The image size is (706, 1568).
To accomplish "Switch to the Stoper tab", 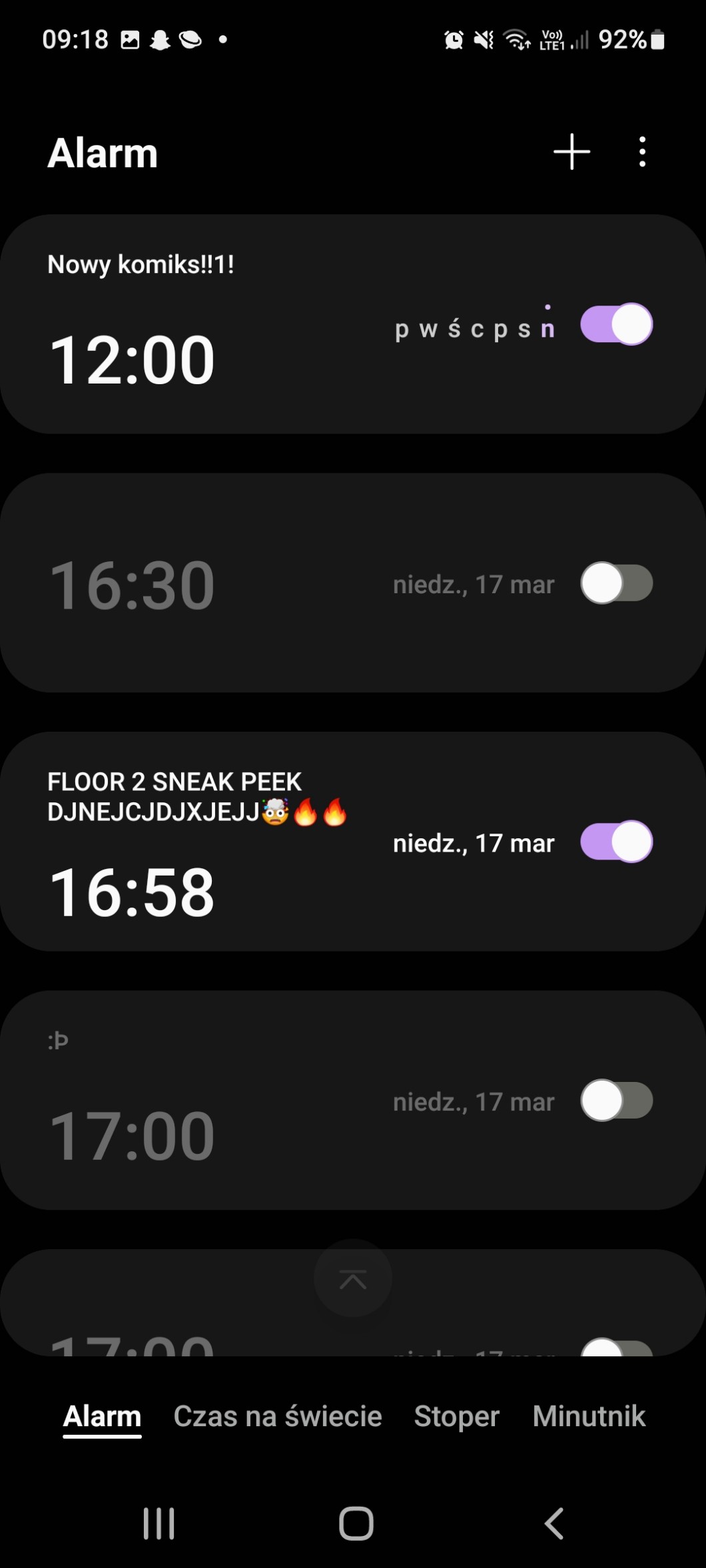I will click(x=456, y=1416).
